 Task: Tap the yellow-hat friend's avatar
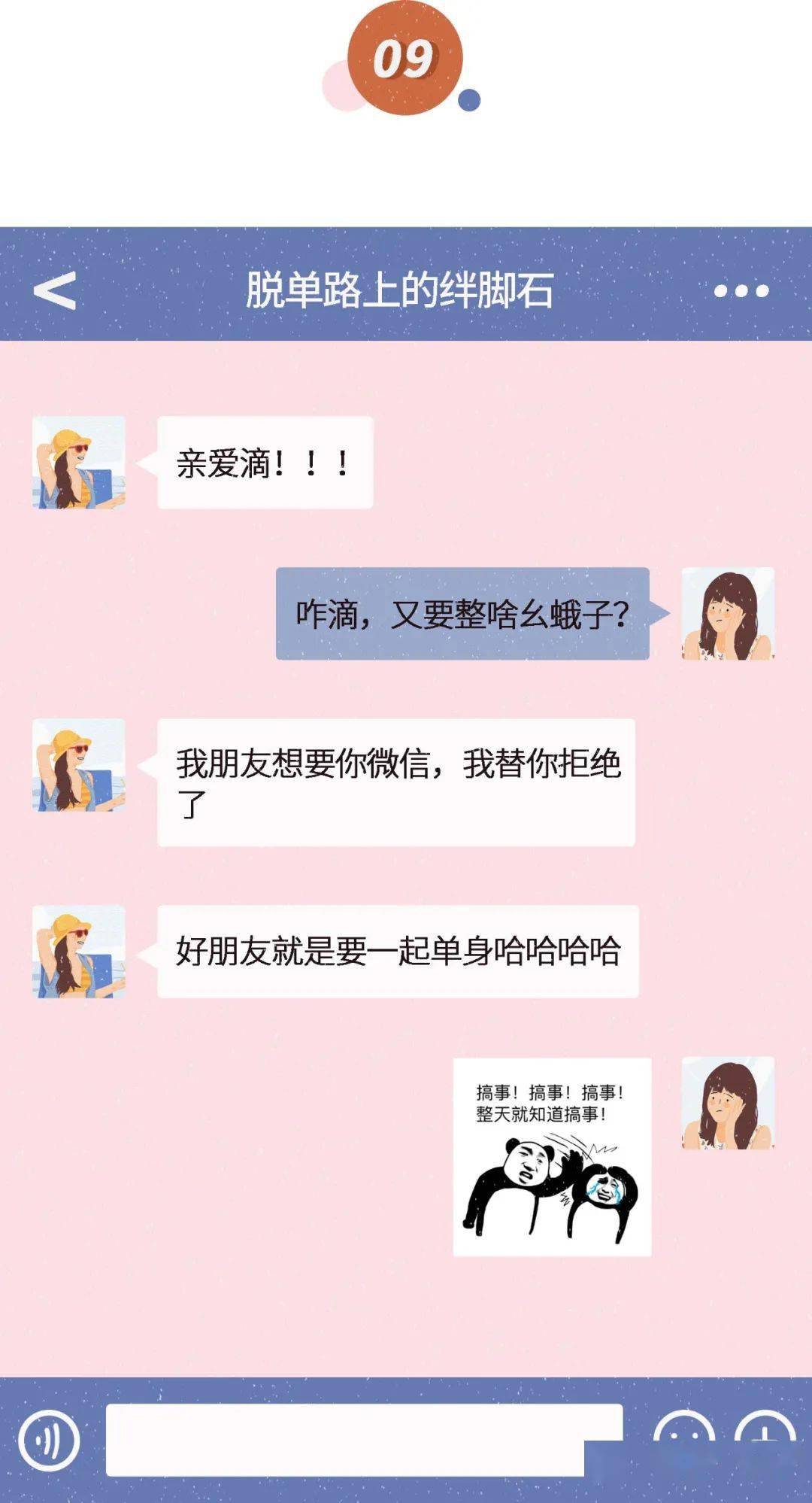79,463
